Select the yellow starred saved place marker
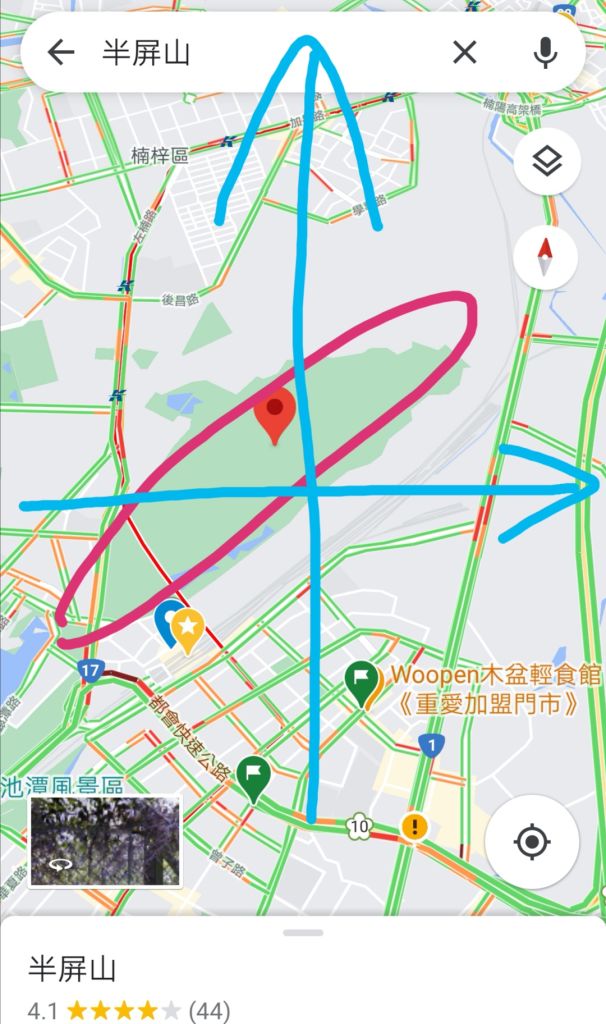Screen dimensions: 606x1024 tap(187, 628)
